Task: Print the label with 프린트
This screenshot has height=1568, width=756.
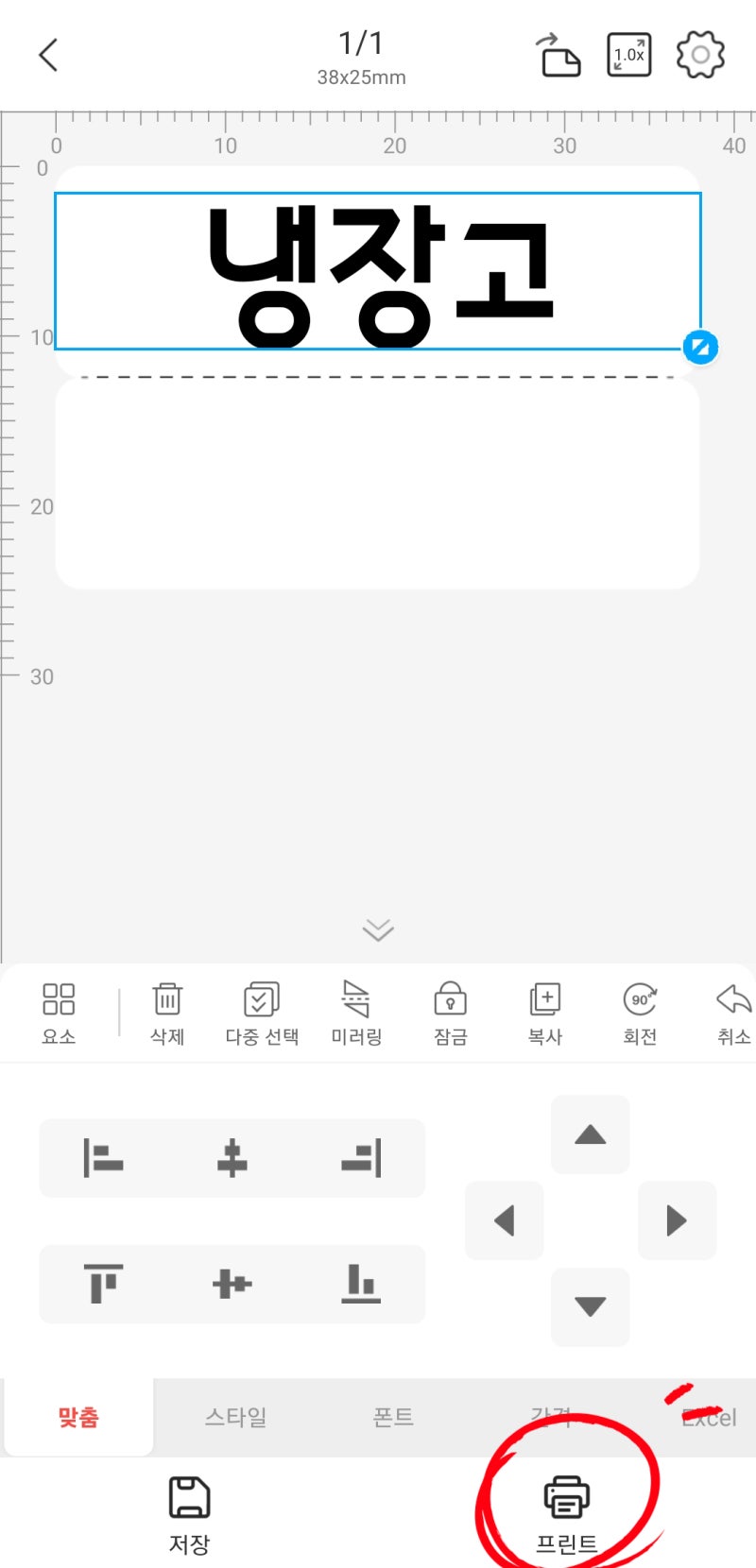Action: (x=567, y=1514)
